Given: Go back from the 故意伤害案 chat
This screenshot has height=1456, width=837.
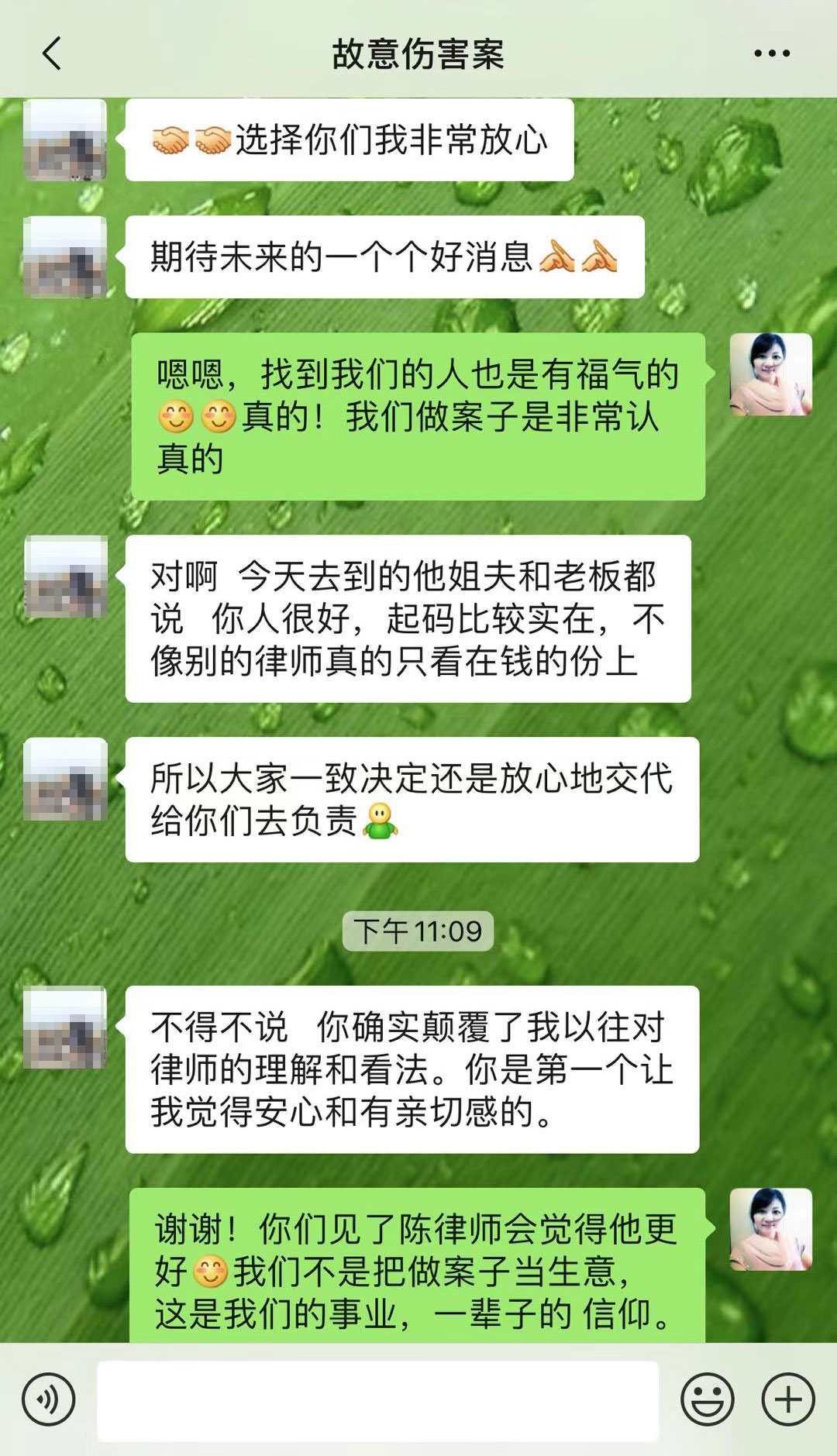Looking at the screenshot, I should click(x=52, y=54).
